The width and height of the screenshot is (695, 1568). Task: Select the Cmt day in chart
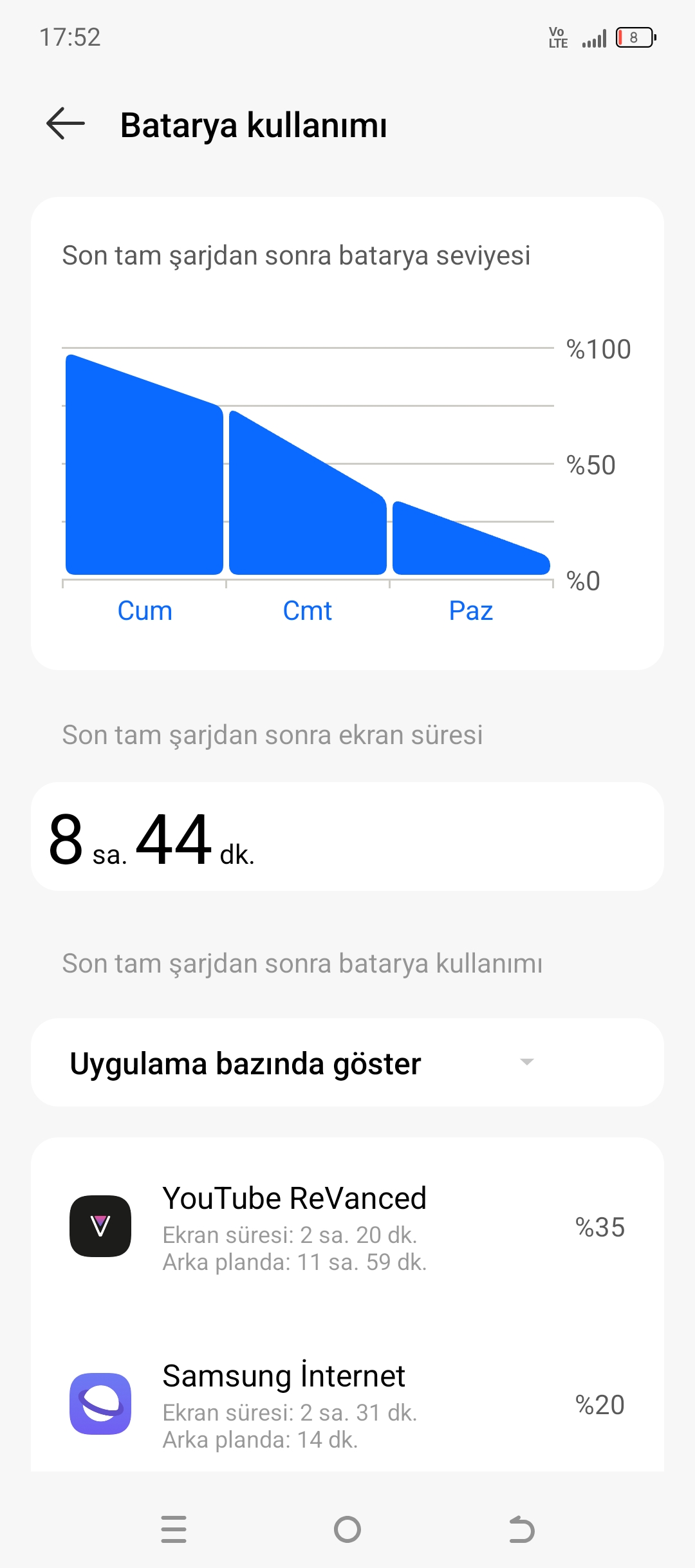[x=308, y=610]
